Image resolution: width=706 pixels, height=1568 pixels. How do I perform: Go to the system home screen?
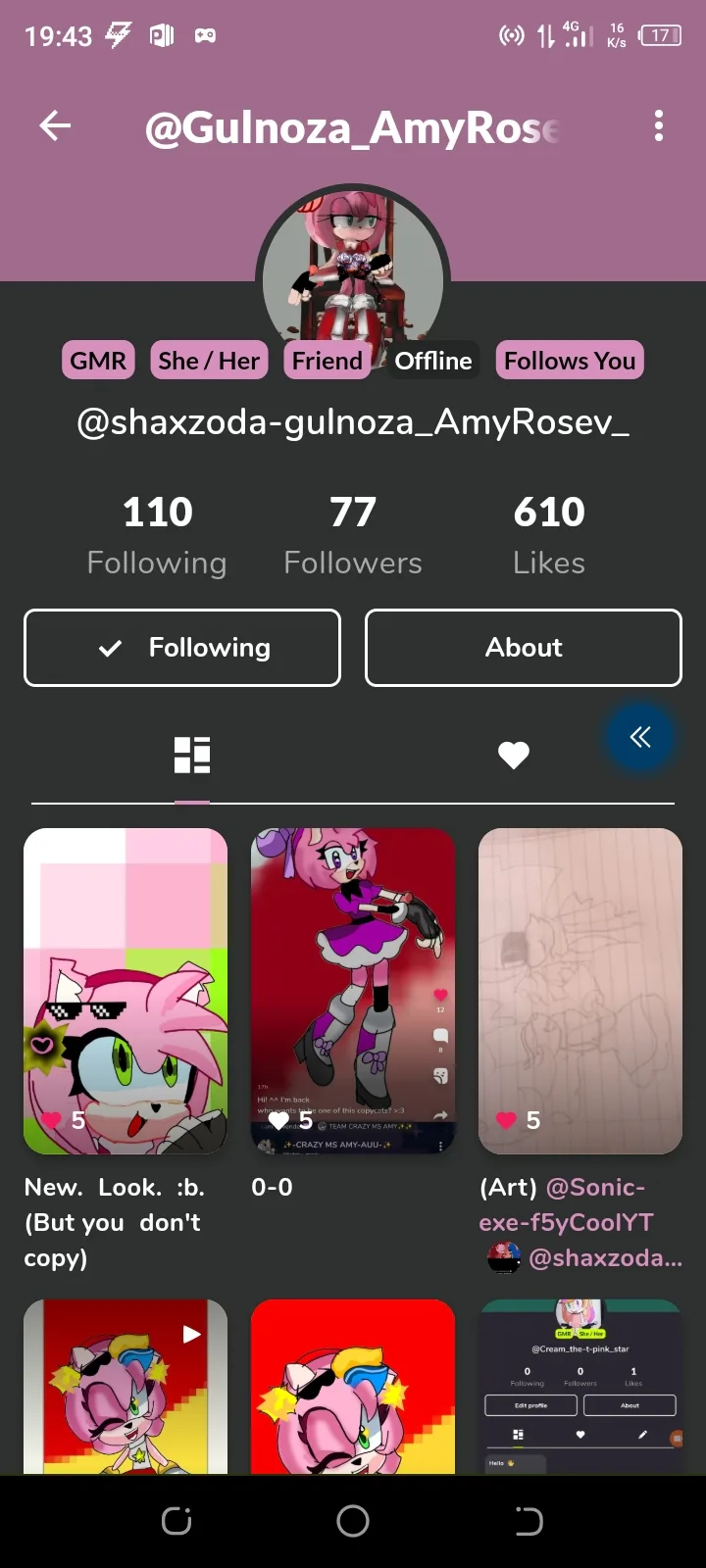[x=353, y=1521]
